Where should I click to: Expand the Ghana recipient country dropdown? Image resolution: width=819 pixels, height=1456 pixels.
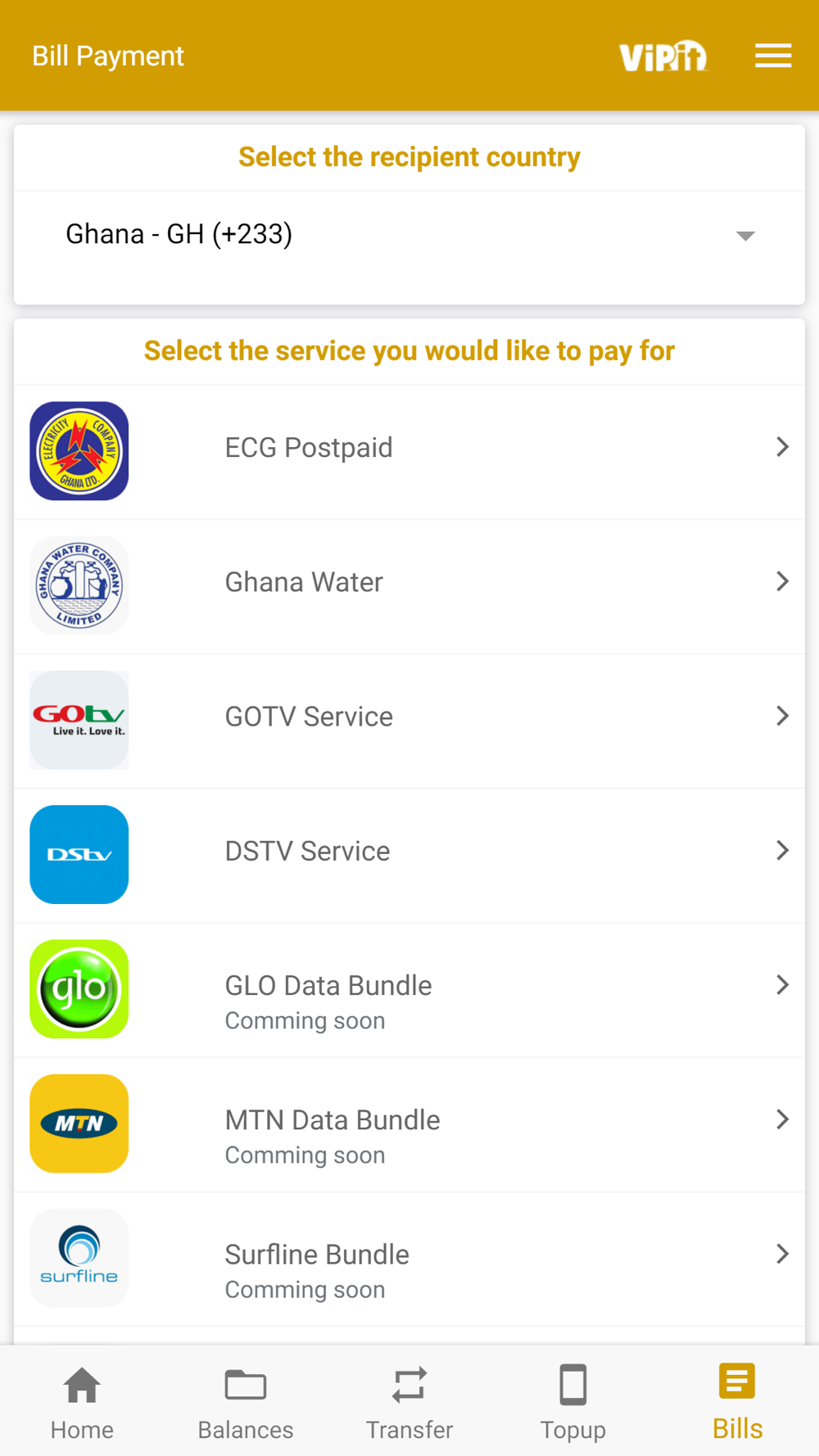[409, 235]
